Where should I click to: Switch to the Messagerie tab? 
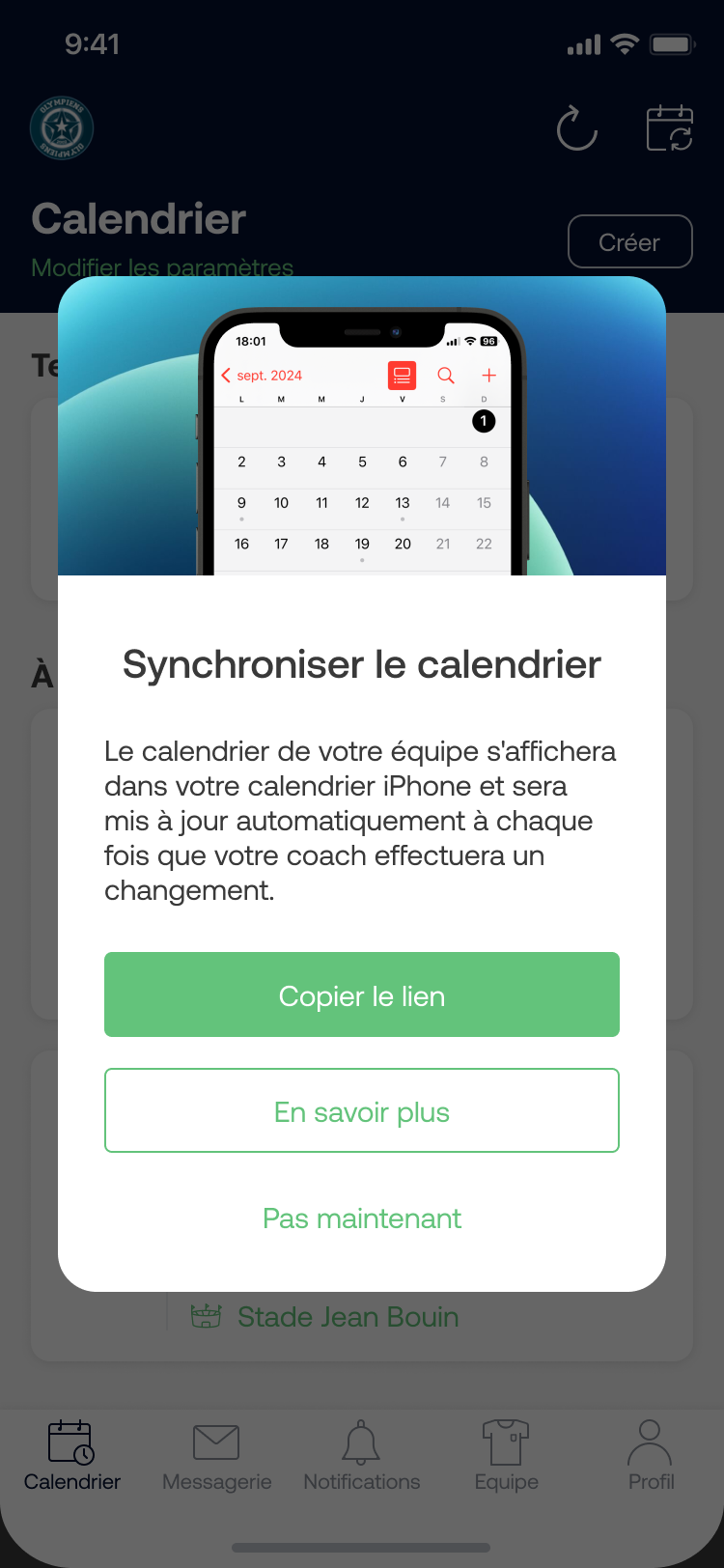point(216,1456)
